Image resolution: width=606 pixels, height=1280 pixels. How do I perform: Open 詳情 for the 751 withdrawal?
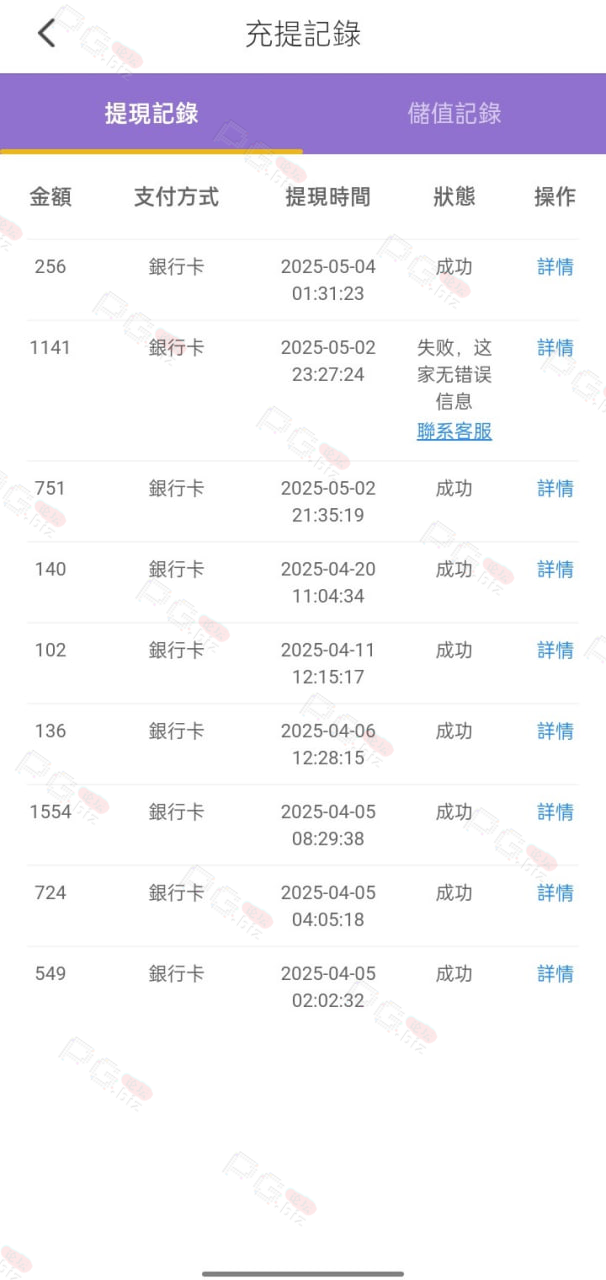(555, 489)
